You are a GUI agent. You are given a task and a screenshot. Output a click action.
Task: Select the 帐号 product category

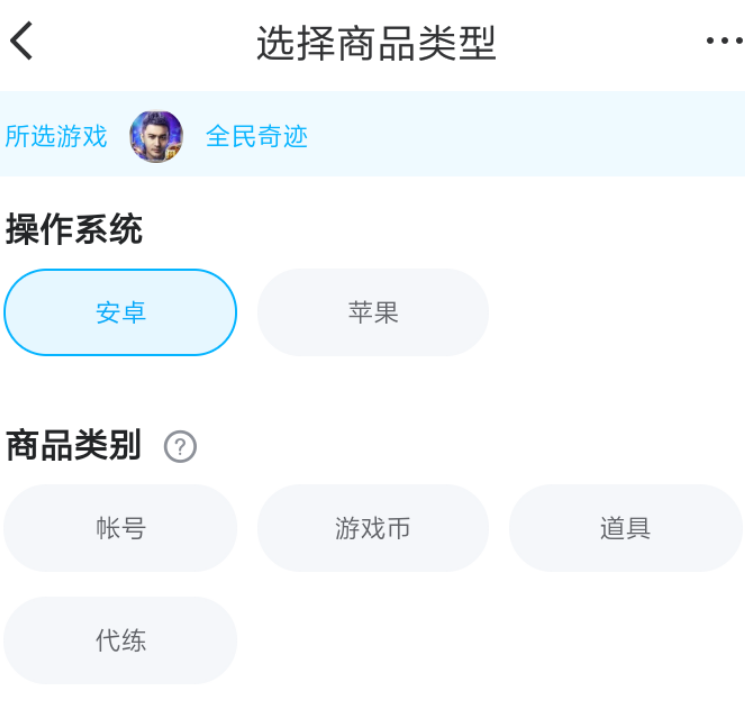[x=120, y=528]
